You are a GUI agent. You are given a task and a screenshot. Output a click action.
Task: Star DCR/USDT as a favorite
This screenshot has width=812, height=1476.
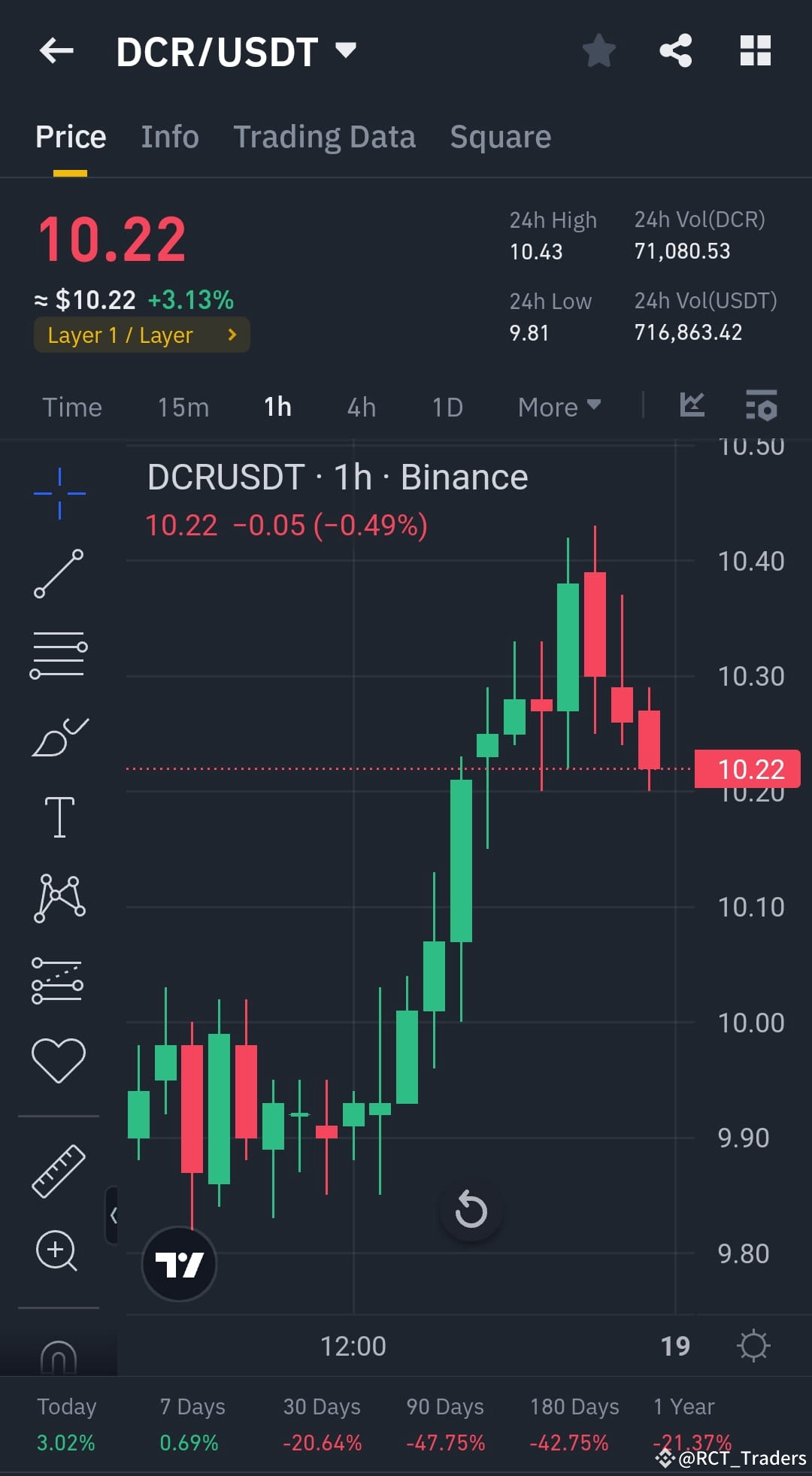click(598, 51)
